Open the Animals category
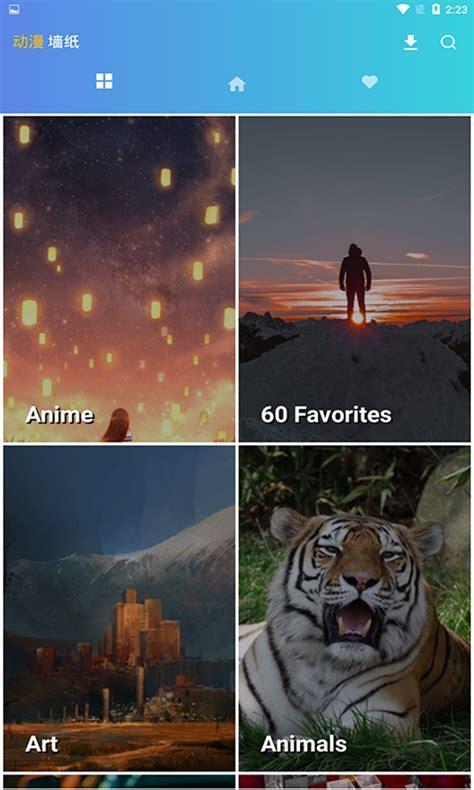 [355, 608]
